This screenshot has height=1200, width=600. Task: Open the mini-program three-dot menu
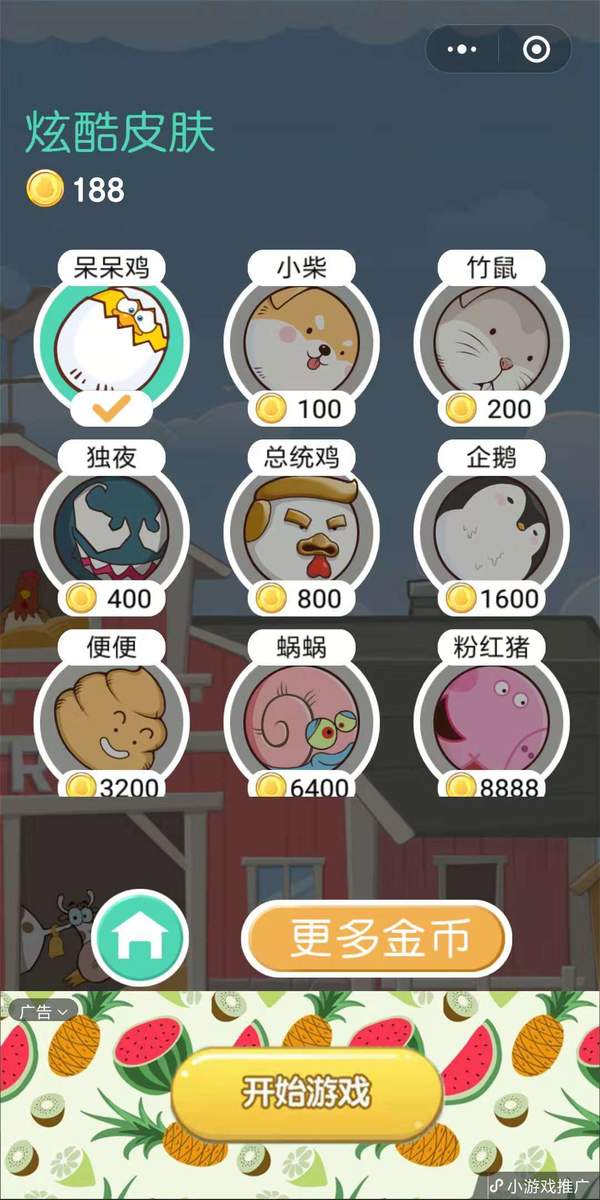[x=461, y=49]
